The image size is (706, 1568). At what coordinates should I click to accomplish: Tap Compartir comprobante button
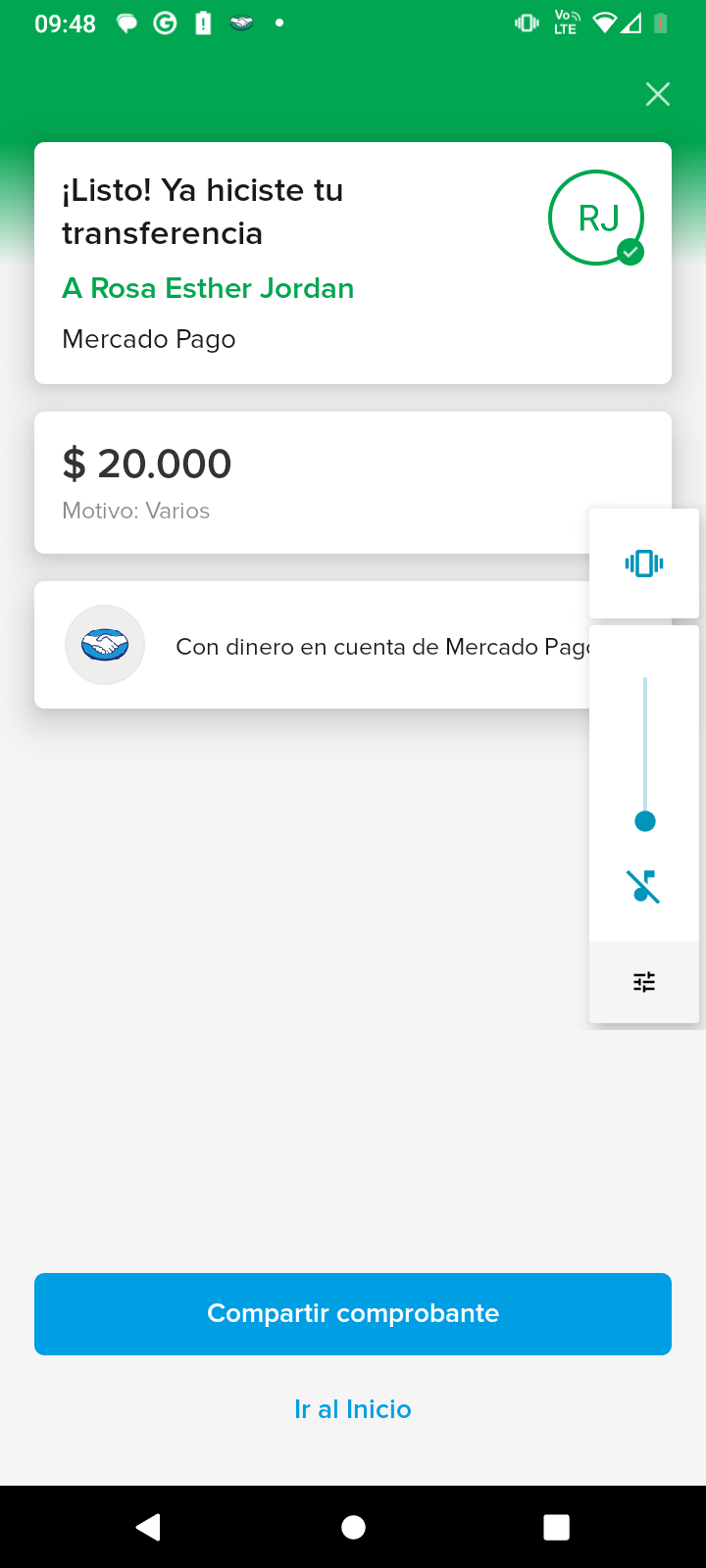point(353,1313)
